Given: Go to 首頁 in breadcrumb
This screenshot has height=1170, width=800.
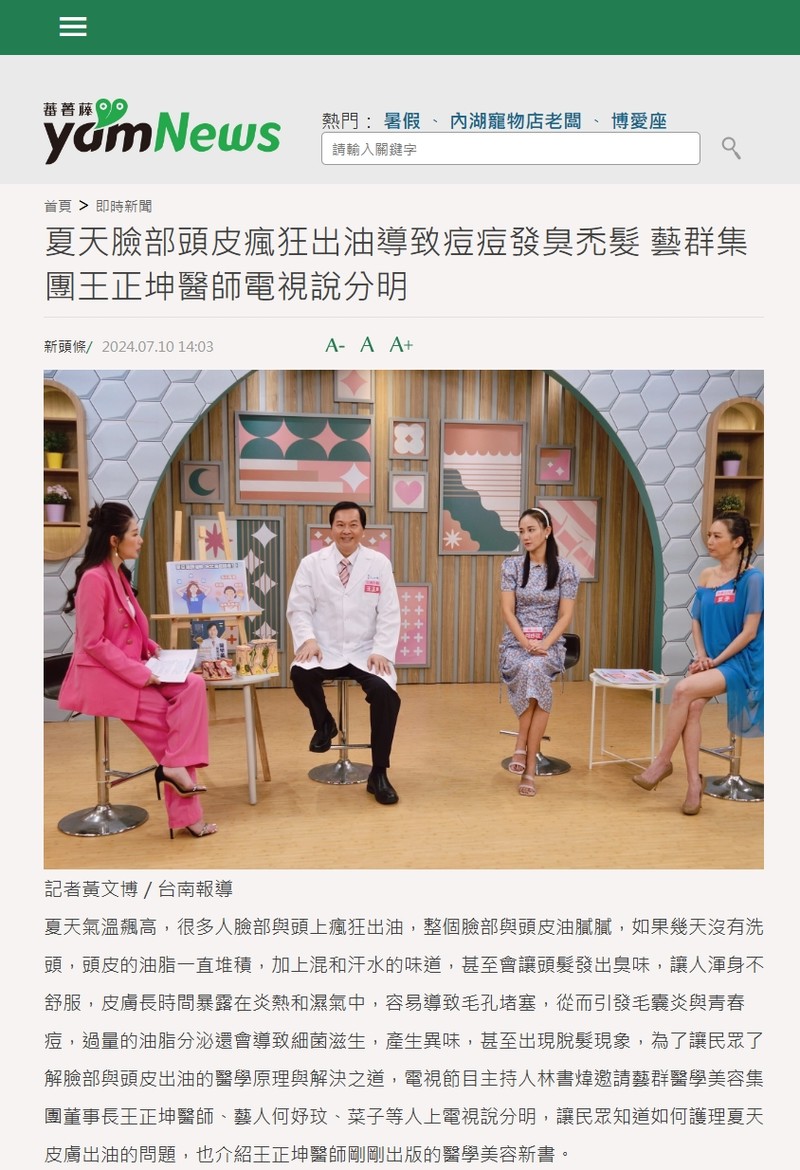Looking at the screenshot, I should tap(57, 206).
